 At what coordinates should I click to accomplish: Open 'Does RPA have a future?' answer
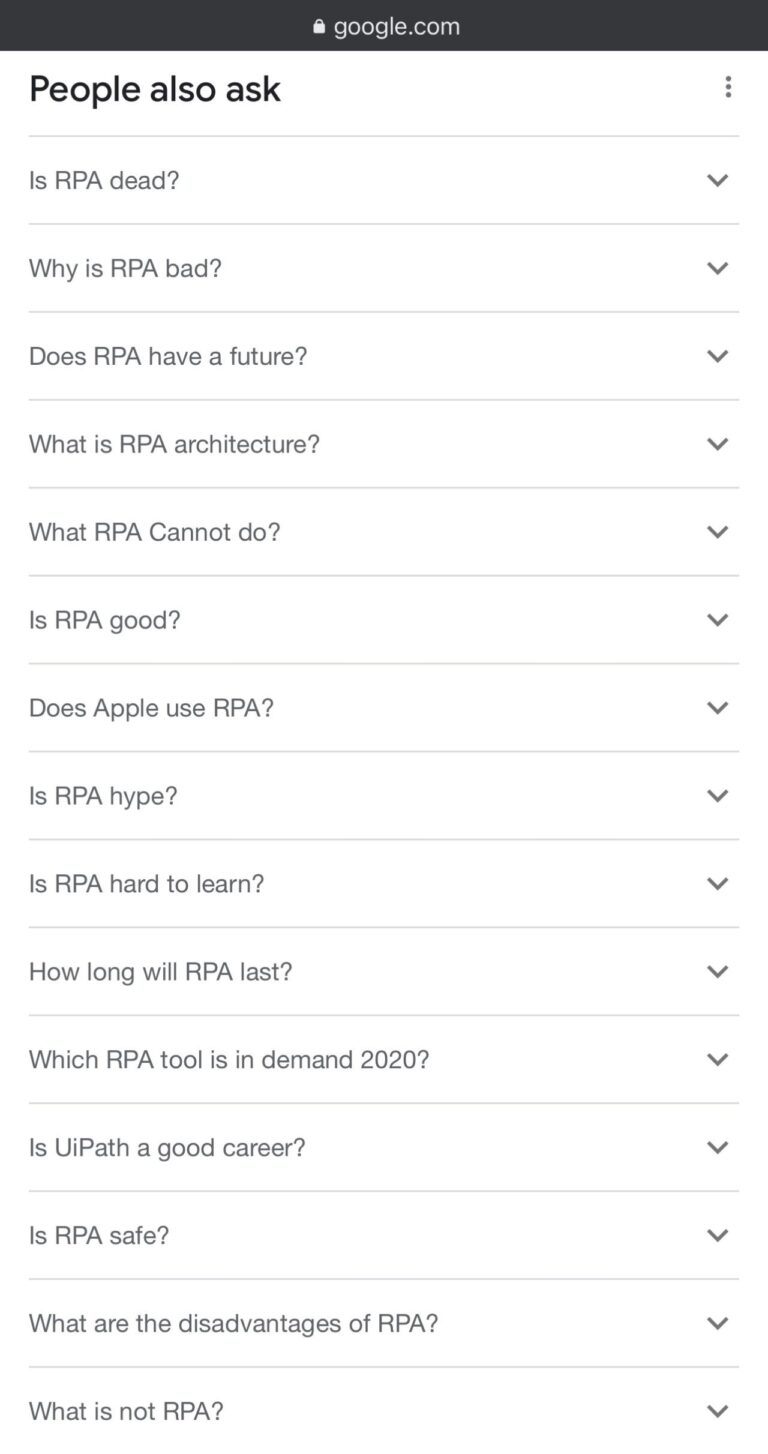[384, 356]
